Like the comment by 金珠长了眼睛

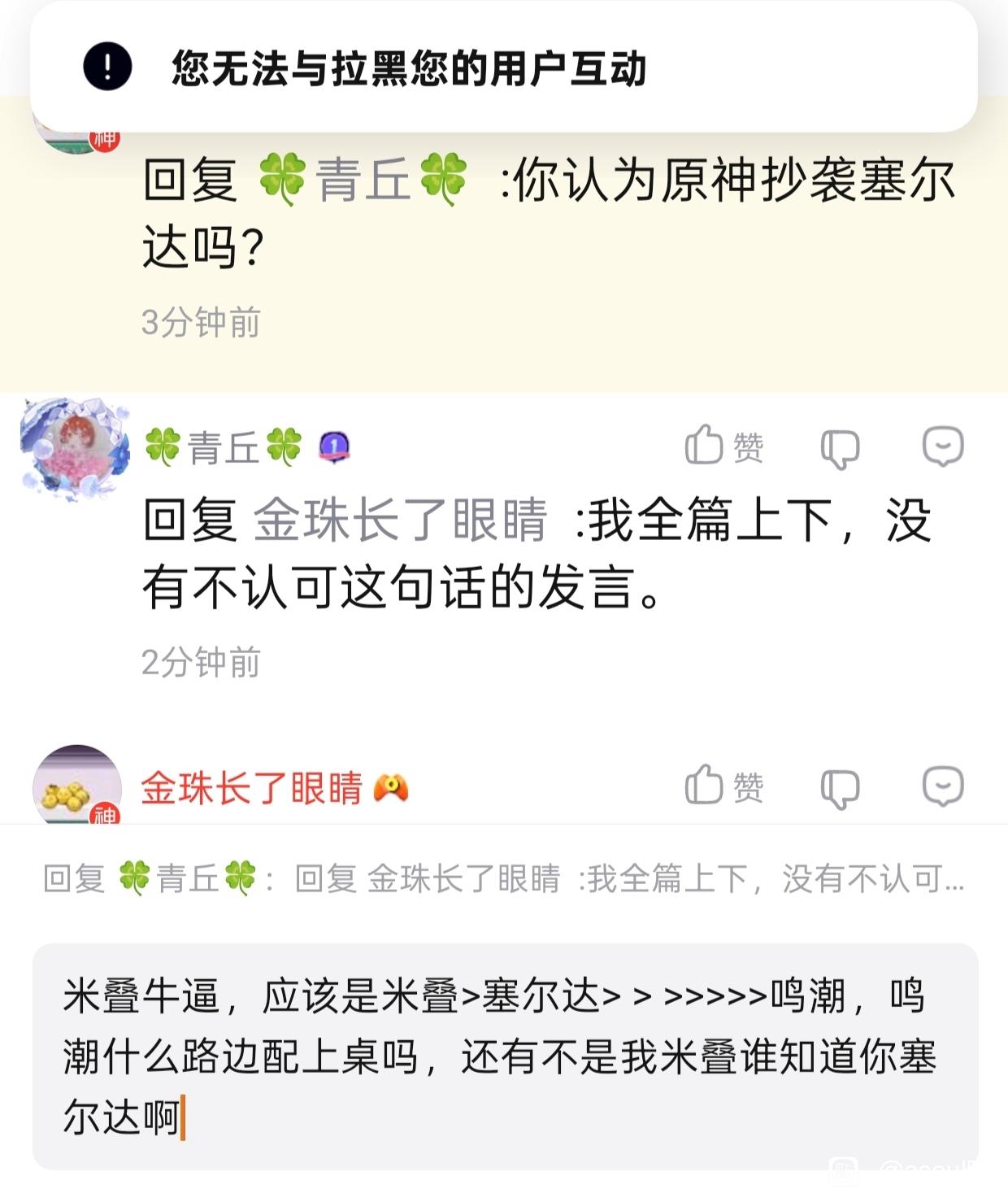(x=723, y=786)
